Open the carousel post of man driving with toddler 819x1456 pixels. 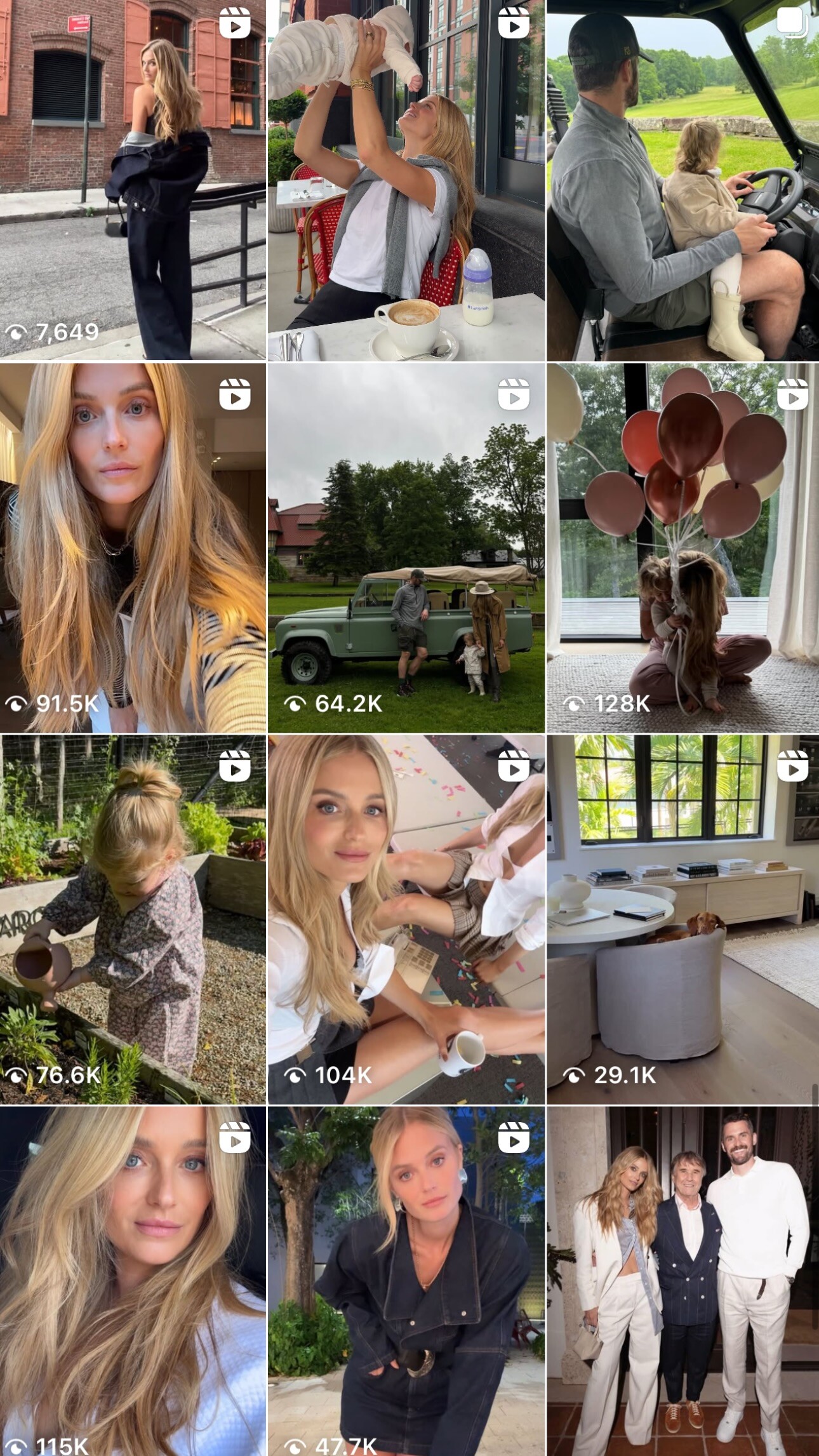682,180
